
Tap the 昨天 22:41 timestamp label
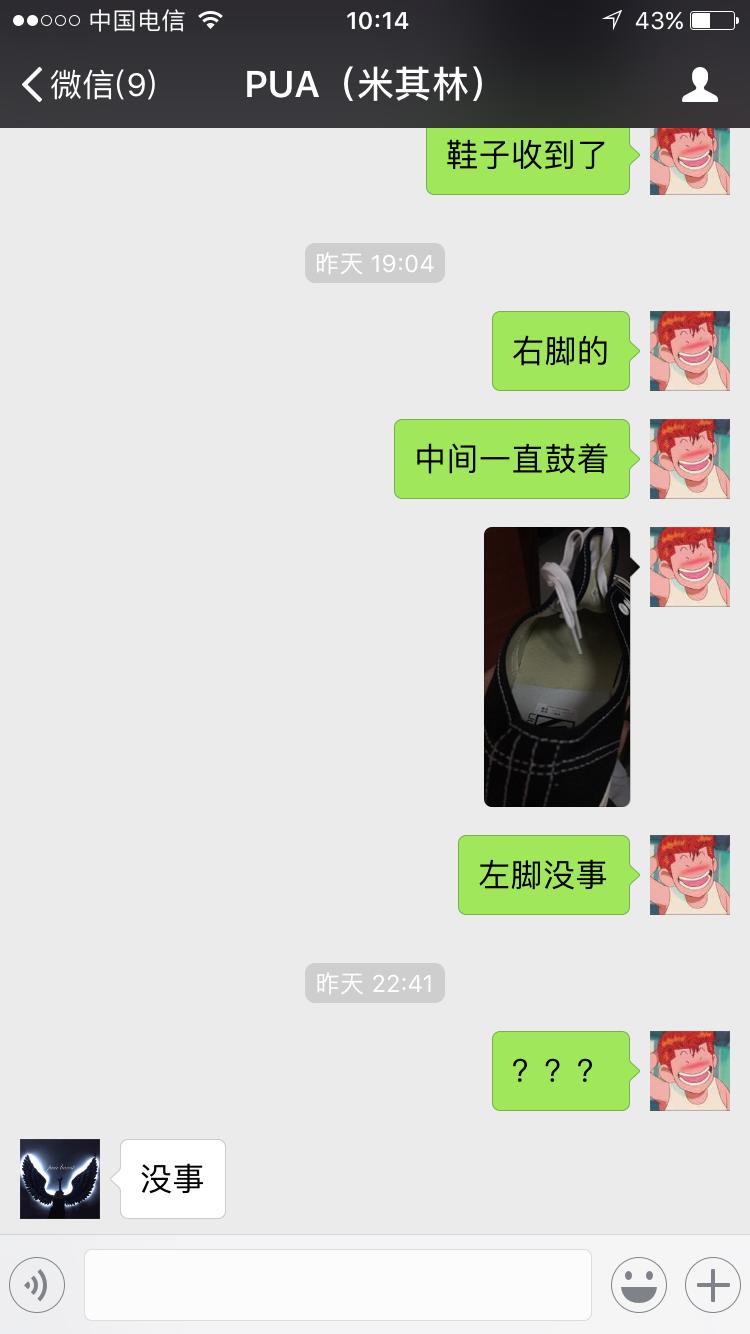[x=374, y=983]
